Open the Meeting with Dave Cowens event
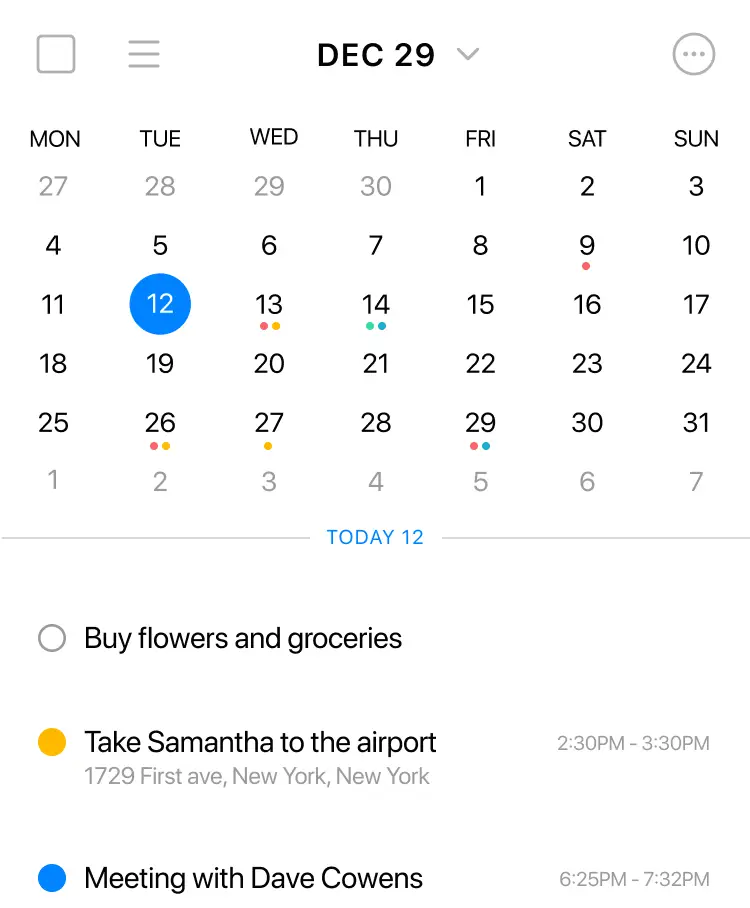The height and width of the screenshot is (908, 750). pyautogui.click(x=253, y=878)
